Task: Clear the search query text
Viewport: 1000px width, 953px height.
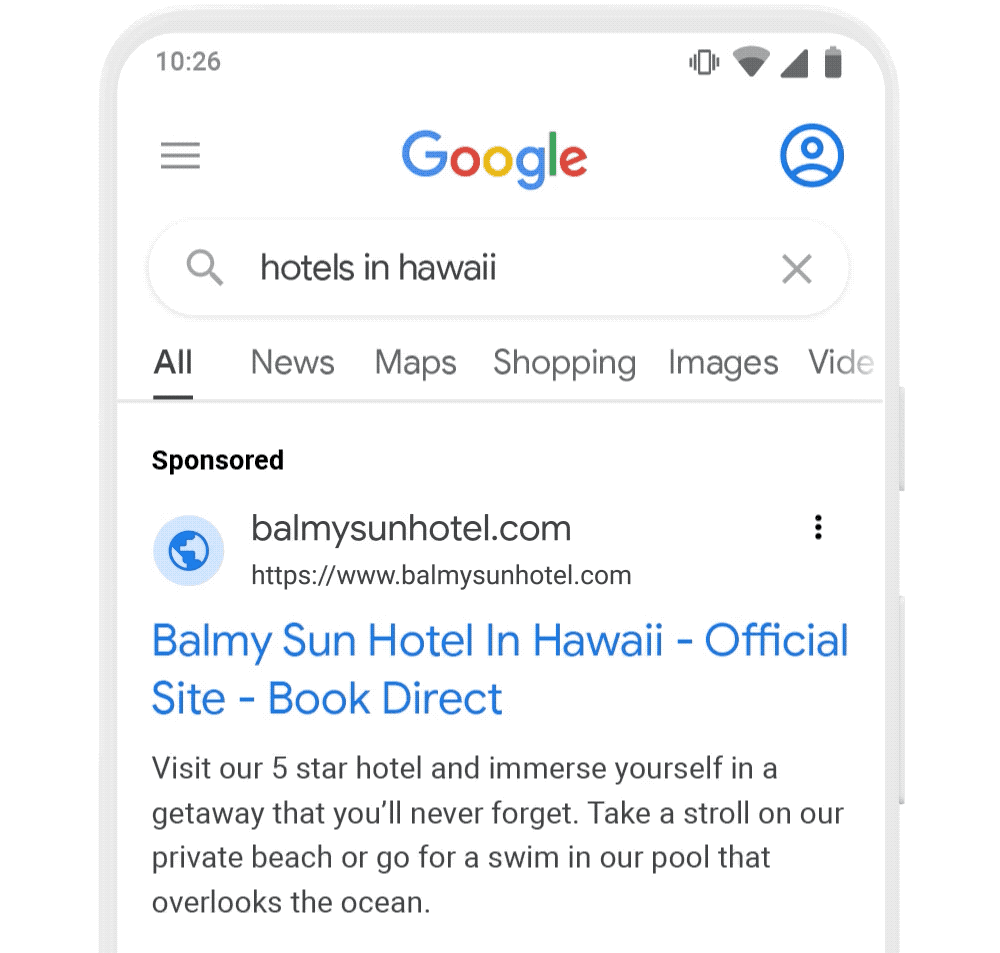Action: tap(796, 268)
